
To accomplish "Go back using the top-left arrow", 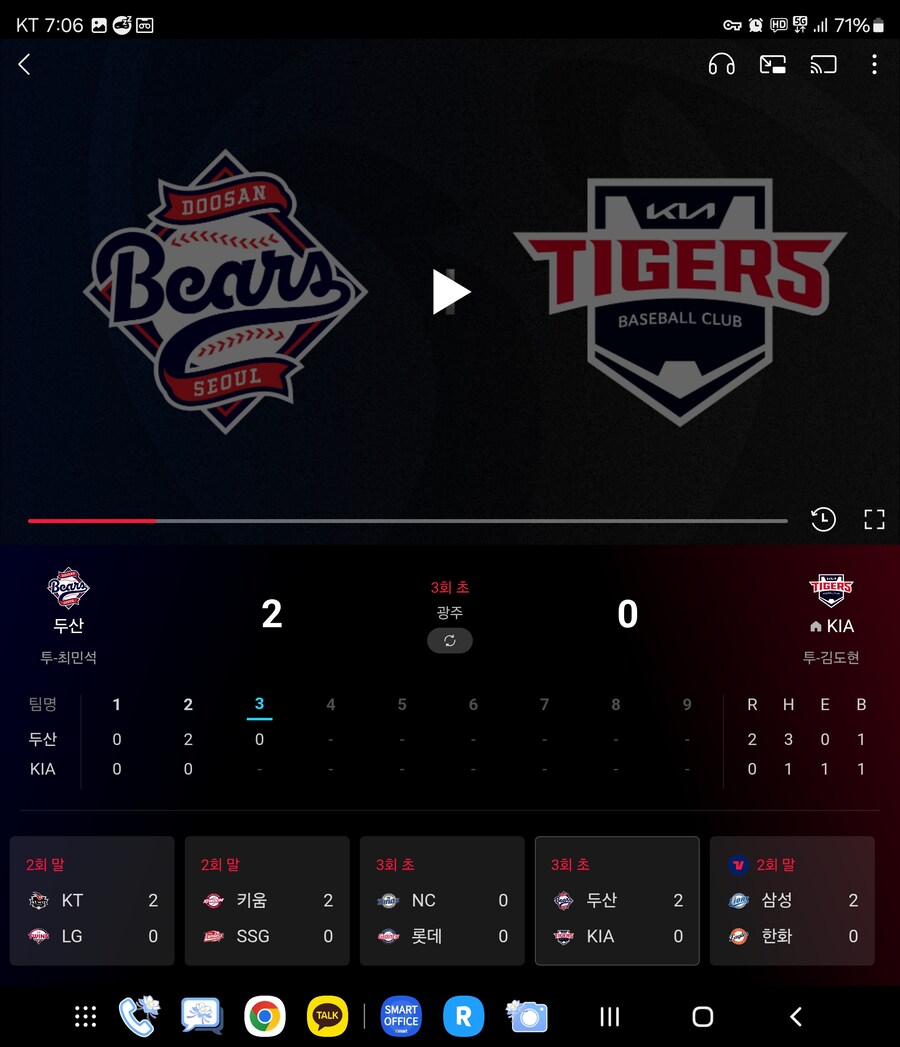I will coord(25,65).
